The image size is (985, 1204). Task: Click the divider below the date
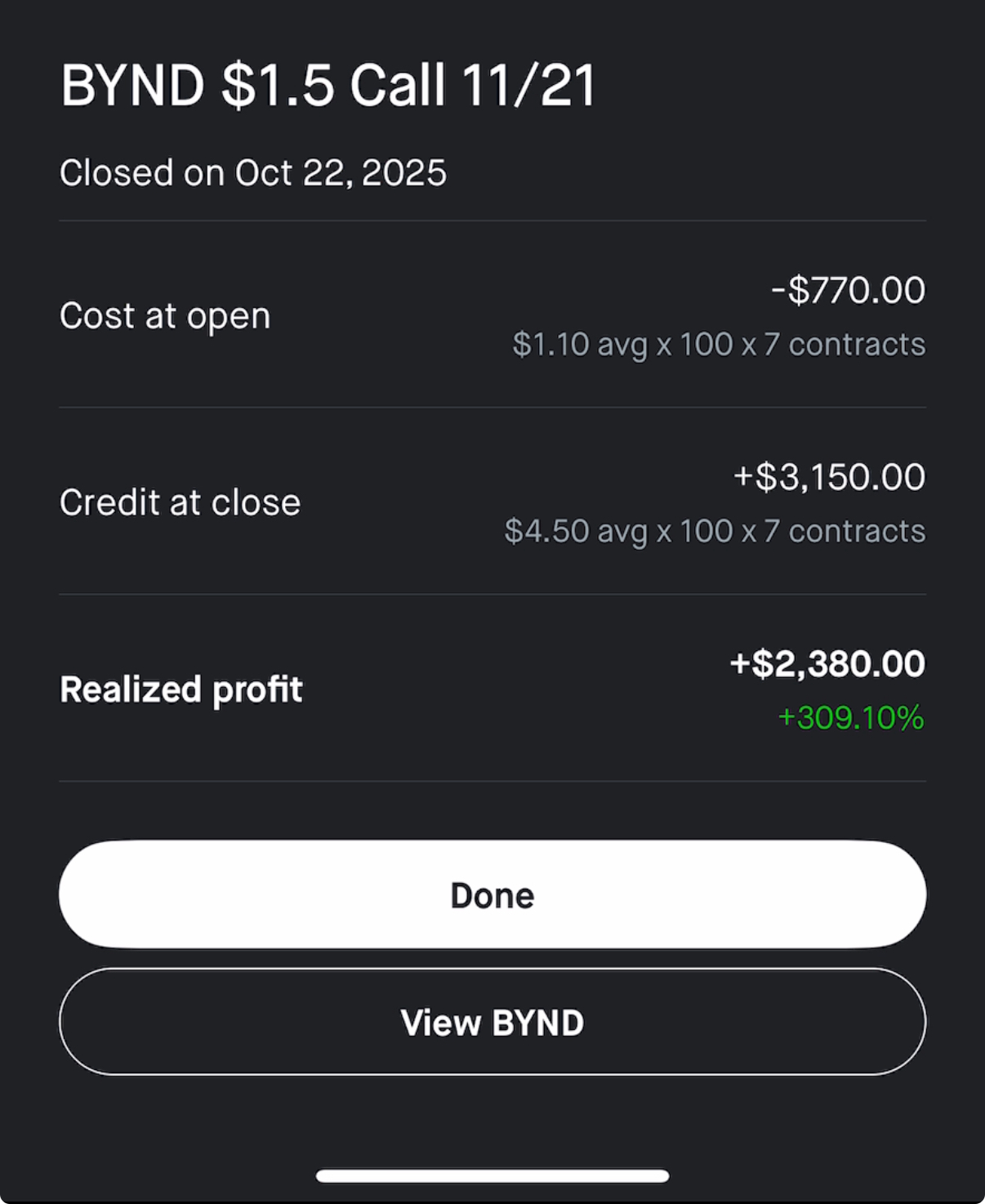click(x=492, y=219)
